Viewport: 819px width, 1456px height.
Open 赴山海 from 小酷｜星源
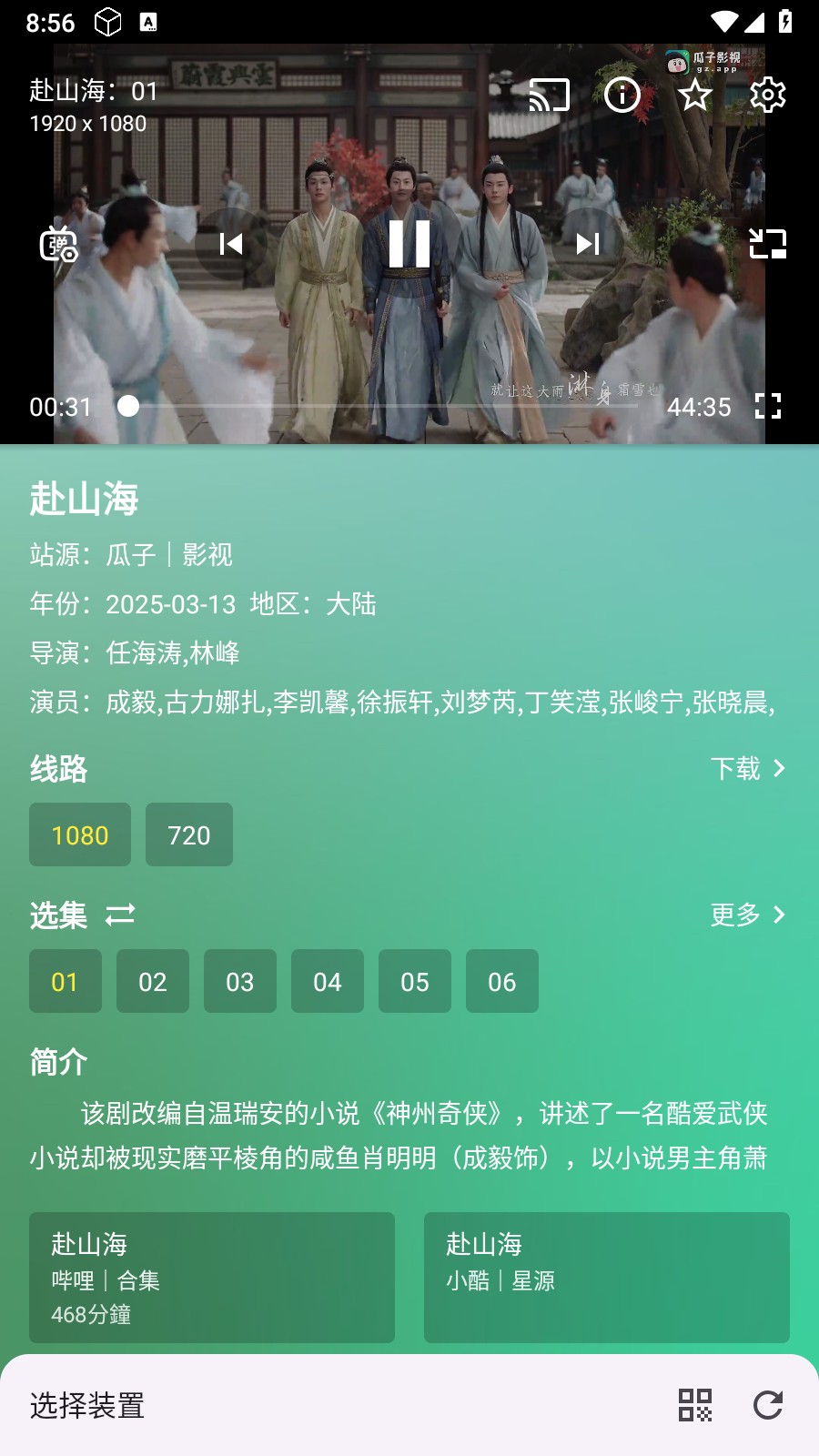point(607,1278)
